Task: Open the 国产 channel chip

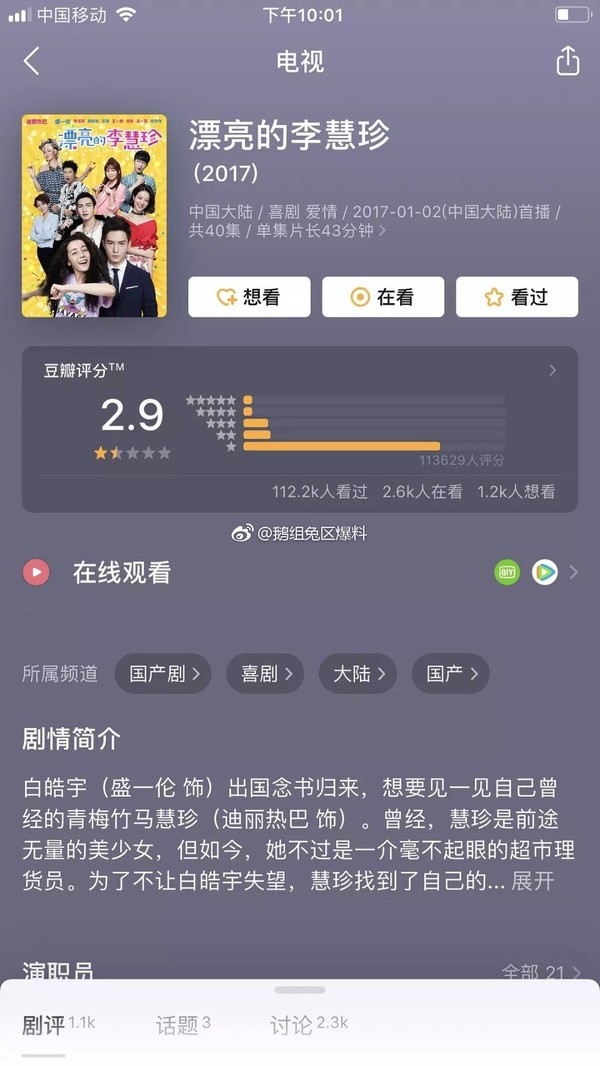Action: click(451, 674)
